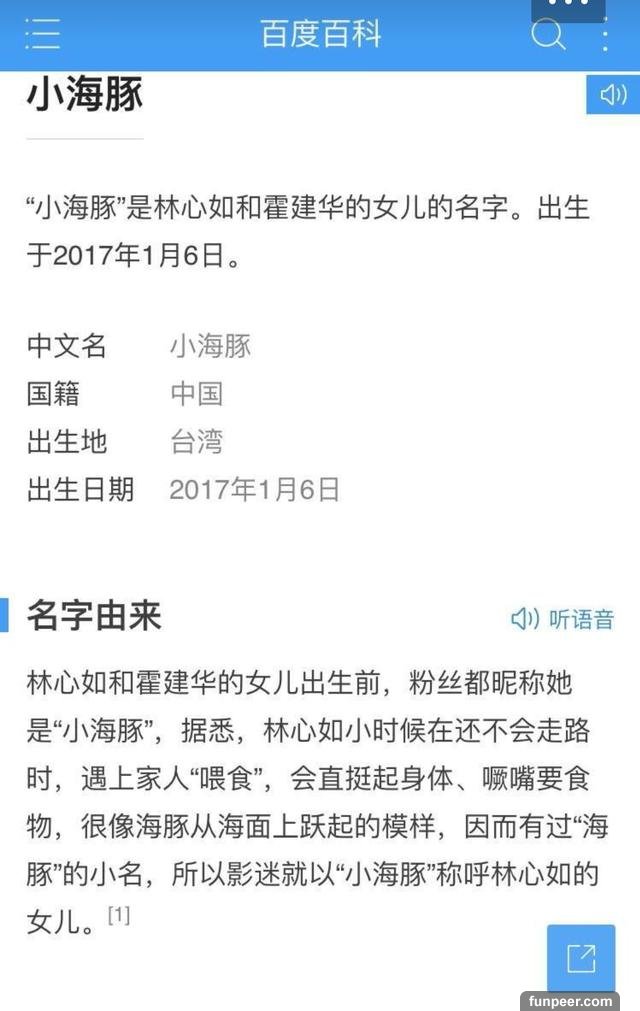Tap 听语音 to hear 名字由来 section
Viewport: 640px width, 1011px height.
[x=562, y=619]
